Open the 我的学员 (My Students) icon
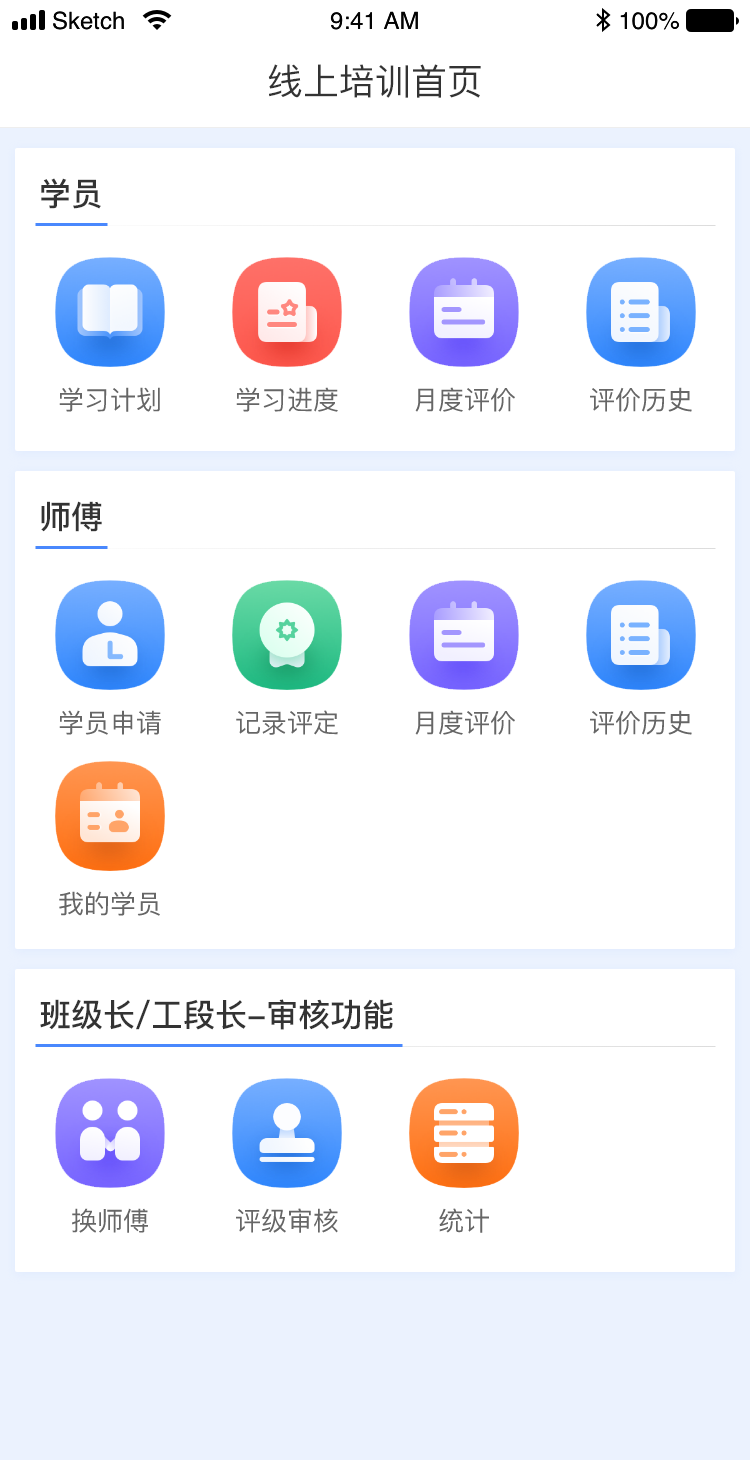 110,816
